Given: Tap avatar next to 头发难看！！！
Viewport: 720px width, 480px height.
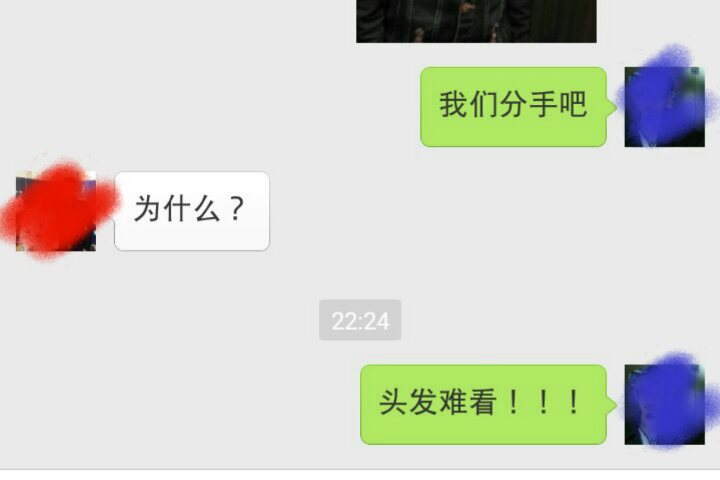Looking at the screenshot, I should [x=664, y=404].
